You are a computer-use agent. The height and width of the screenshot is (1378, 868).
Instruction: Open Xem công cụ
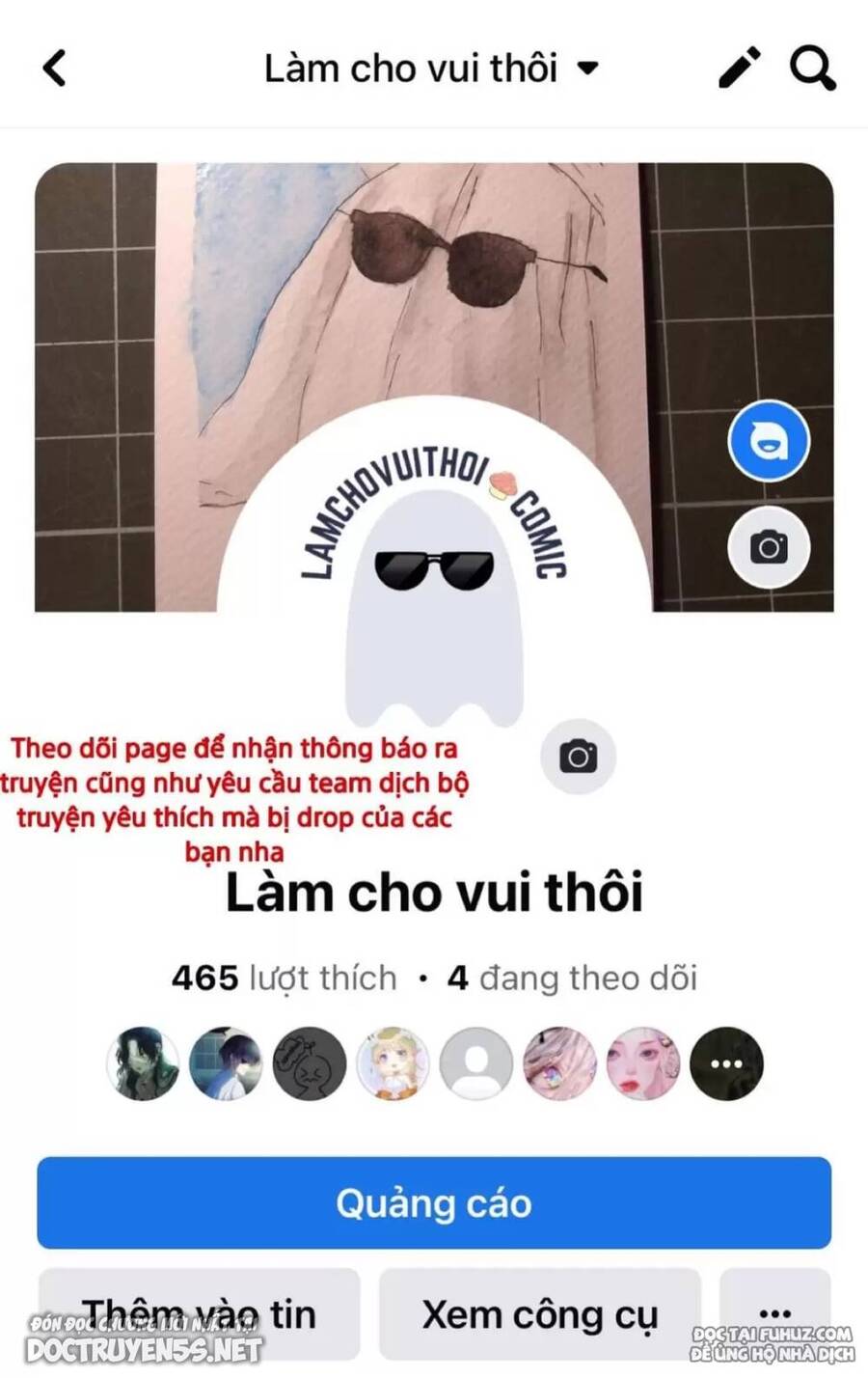click(x=539, y=1313)
